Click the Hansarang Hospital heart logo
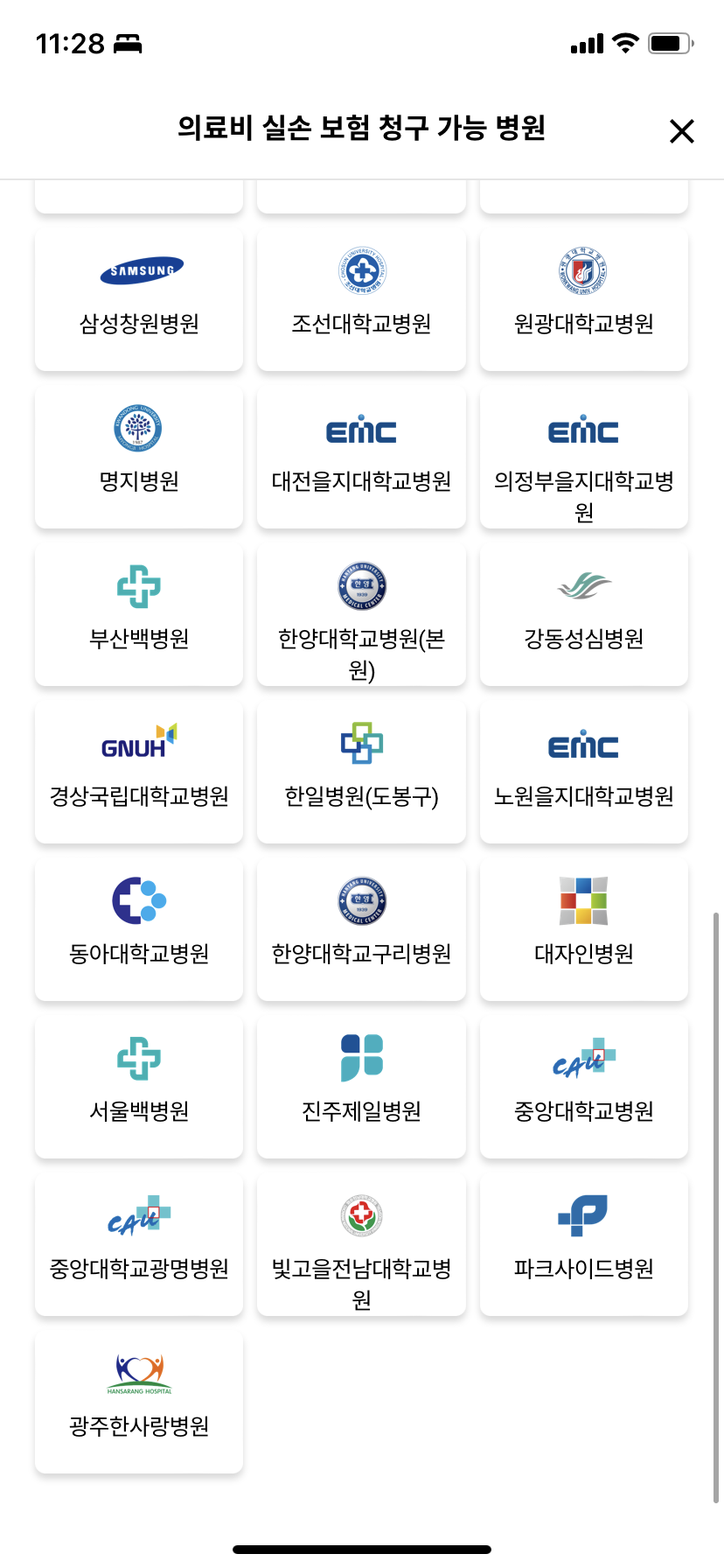Screen dimensions: 724x1568 click(139, 1370)
